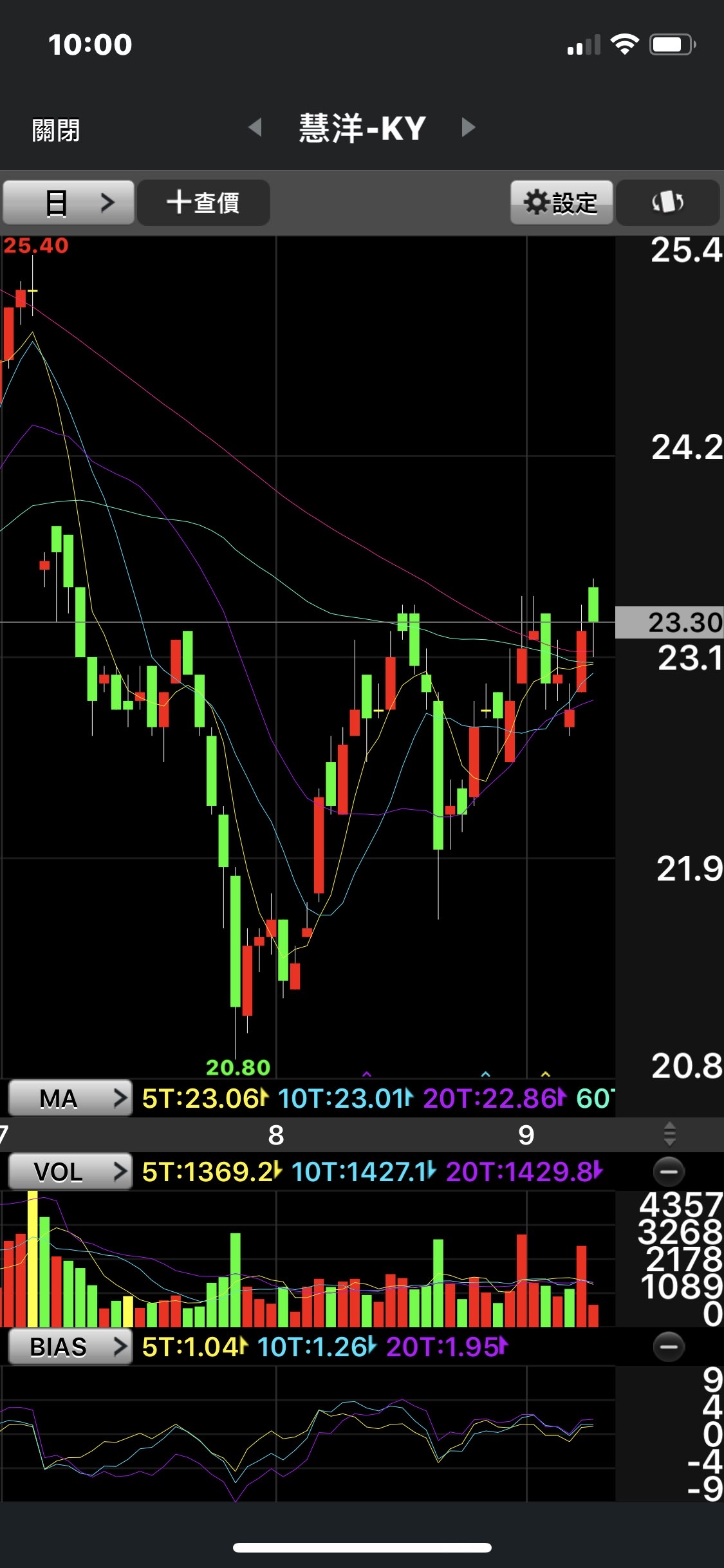724x1568 pixels.
Task: Open chart settings 設定
Action: tap(561, 203)
